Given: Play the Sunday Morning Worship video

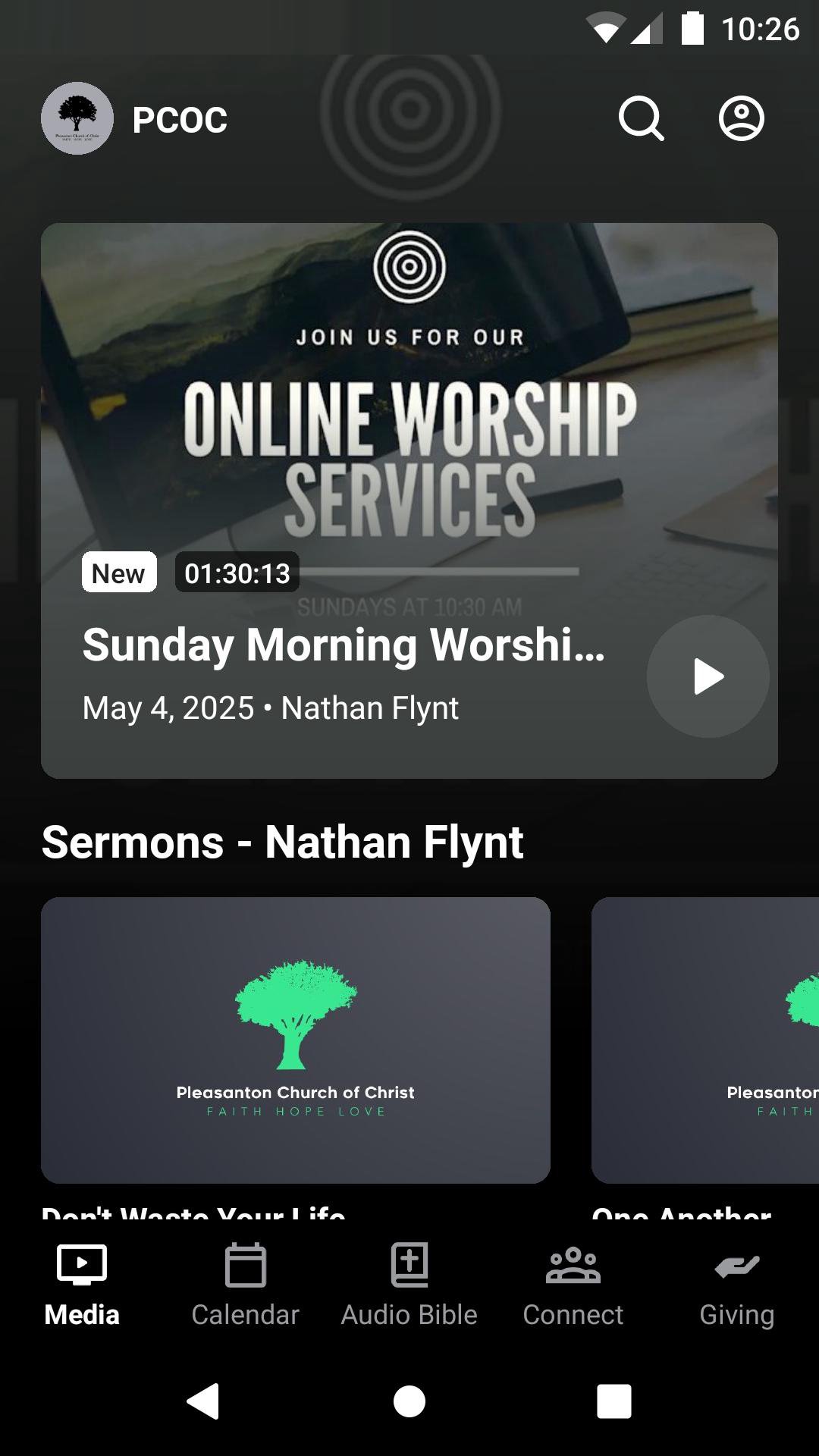Looking at the screenshot, I should 708,676.
